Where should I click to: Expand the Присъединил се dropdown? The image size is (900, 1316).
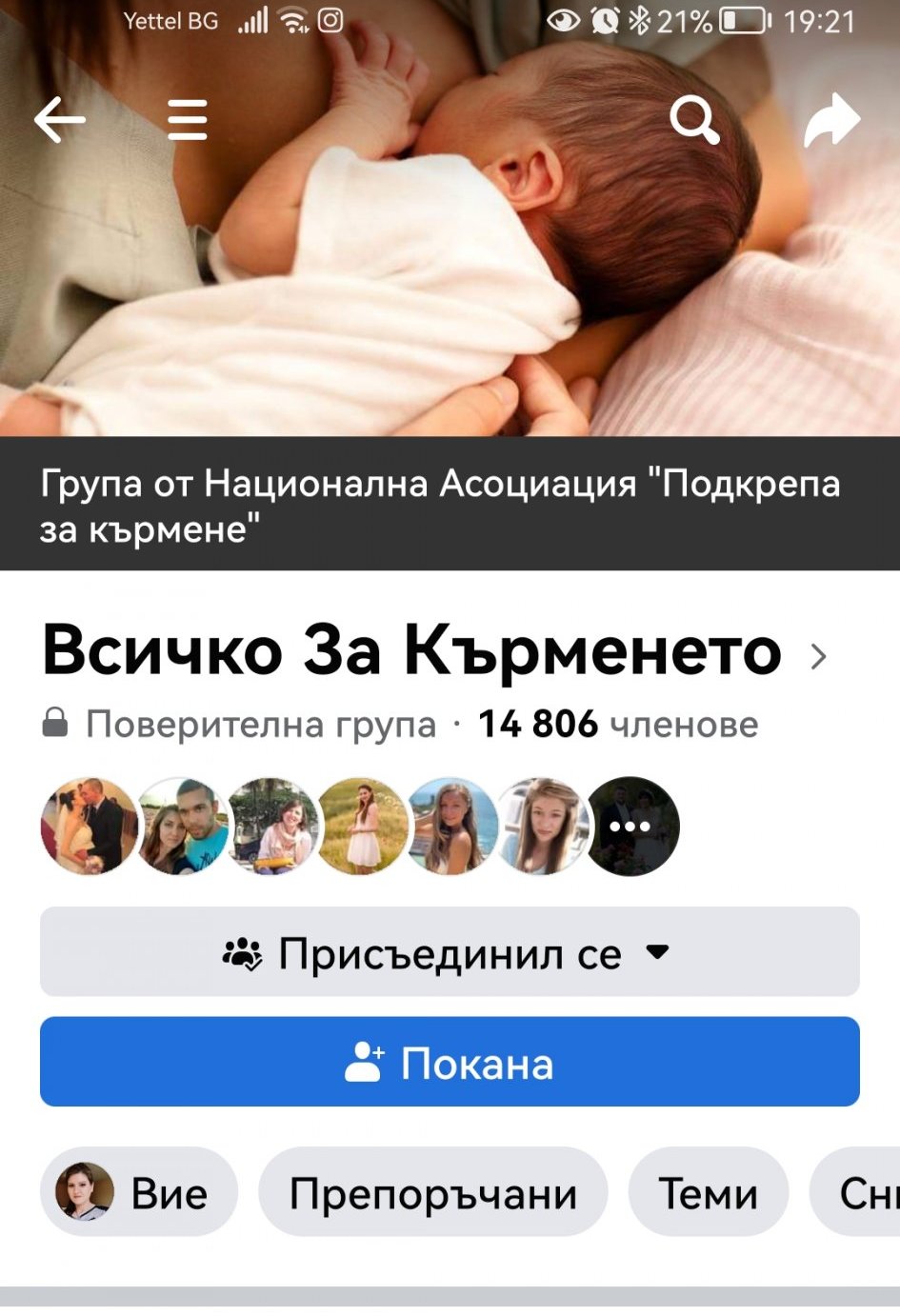click(x=450, y=952)
